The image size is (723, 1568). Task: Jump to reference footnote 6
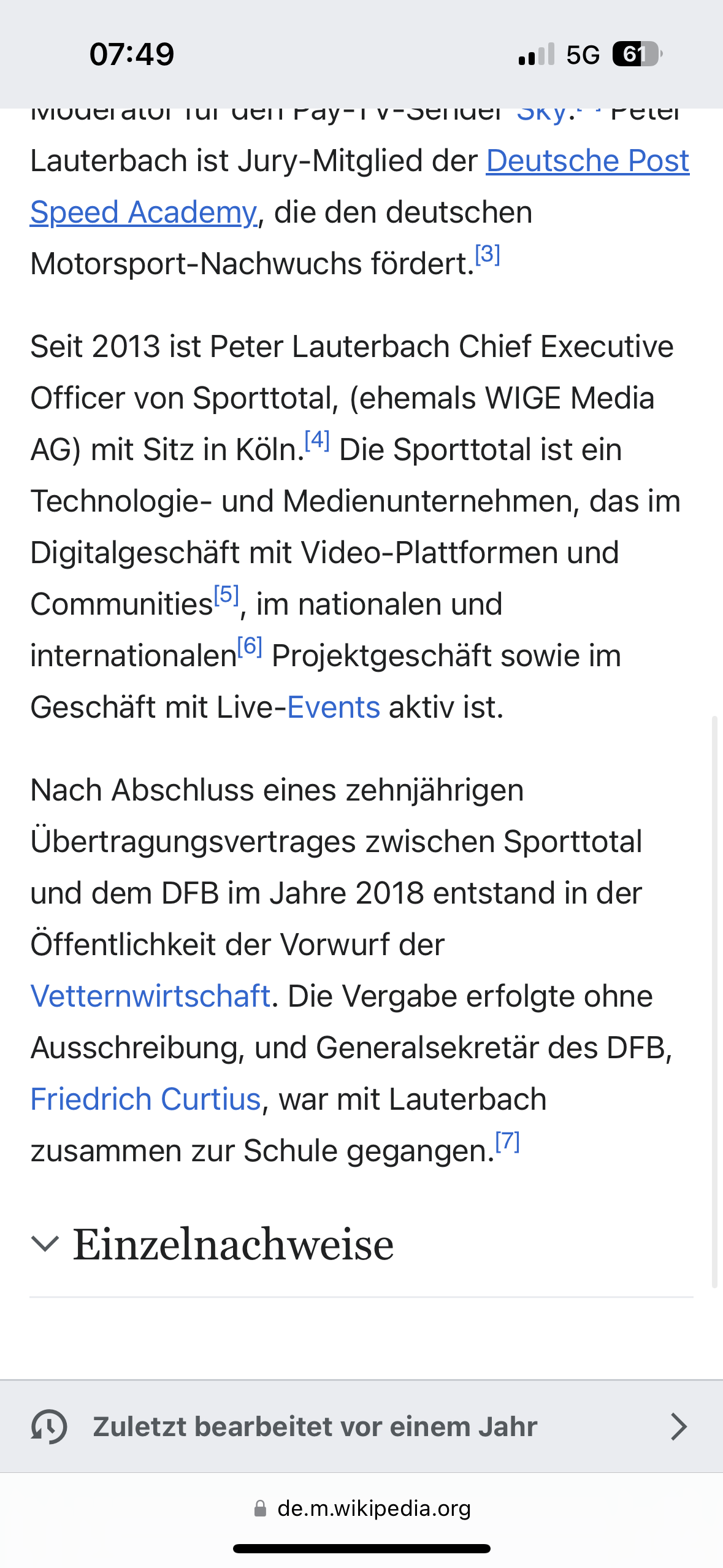pyautogui.click(x=250, y=646)
